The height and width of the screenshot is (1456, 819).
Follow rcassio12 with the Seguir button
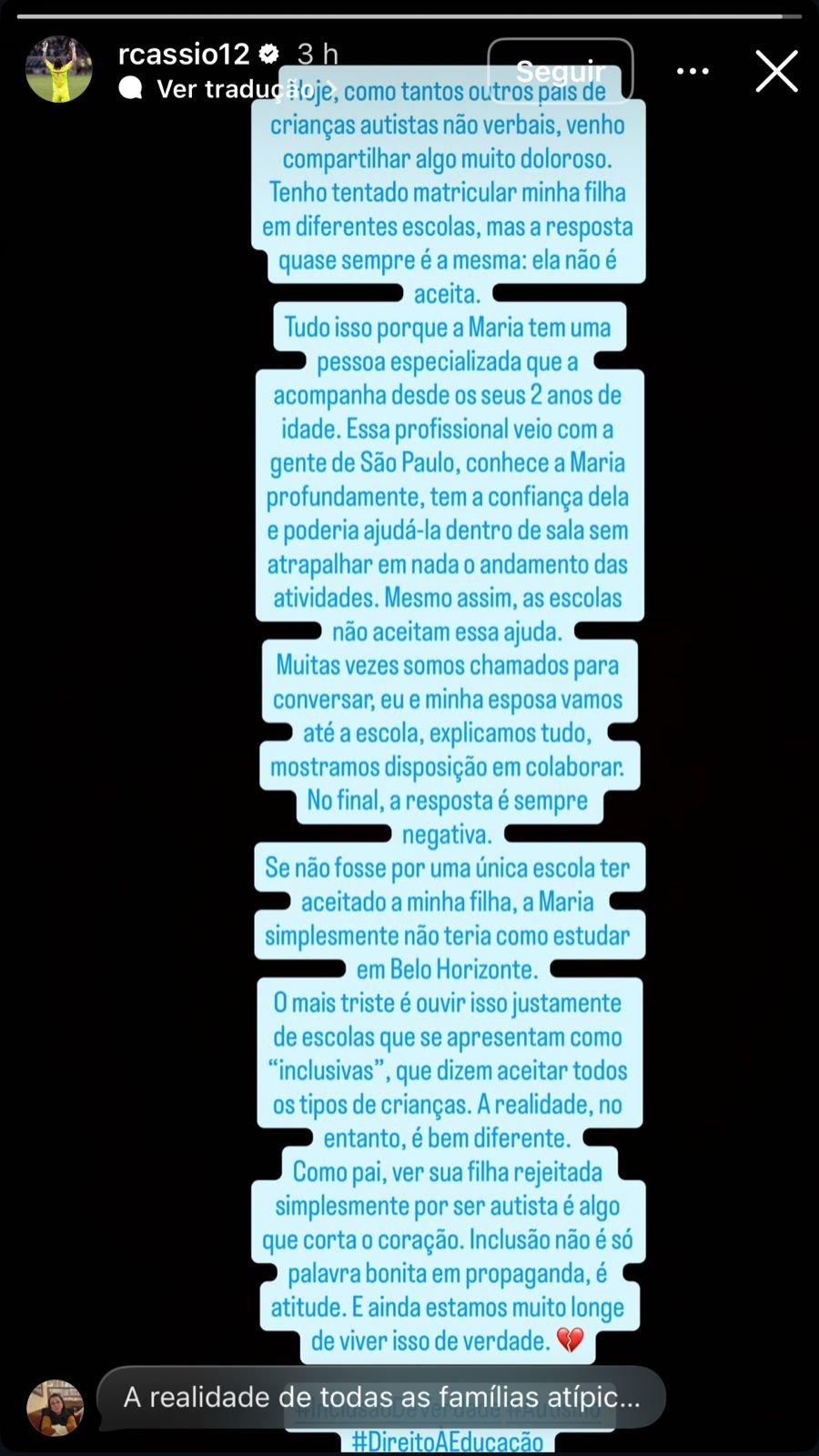560,71
